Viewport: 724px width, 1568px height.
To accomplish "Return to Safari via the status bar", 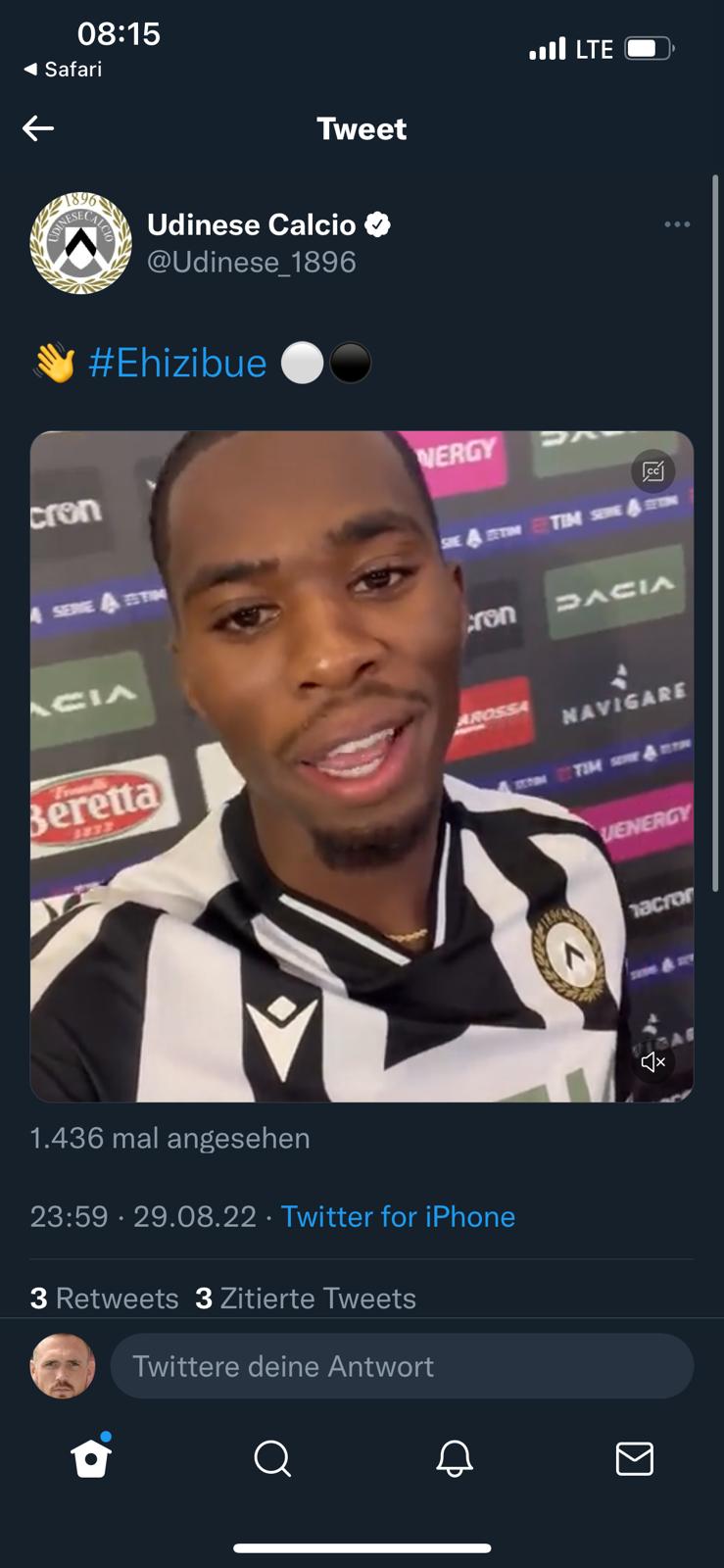I will pos(63,70).
